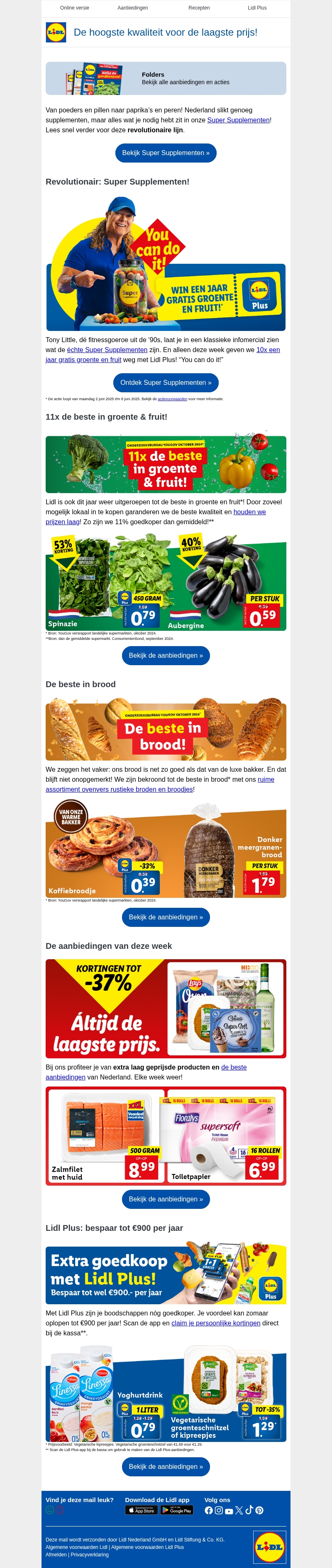The image size is (332, 1568).
Task: Open the Privacyverklaring link
Action: tap(90, 1554)
